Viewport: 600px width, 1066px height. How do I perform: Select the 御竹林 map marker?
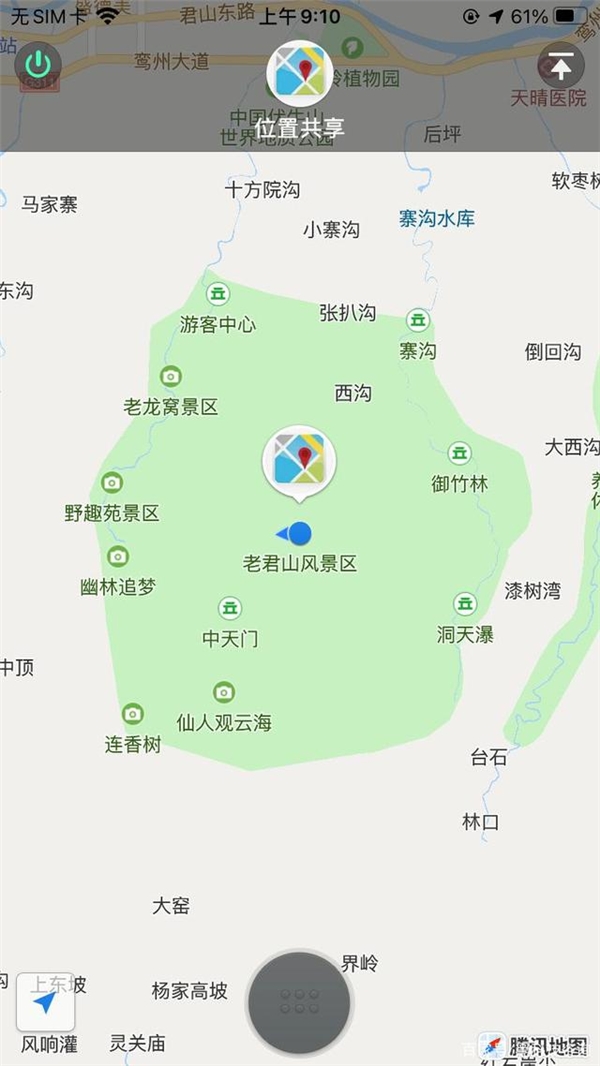(460, 453)
